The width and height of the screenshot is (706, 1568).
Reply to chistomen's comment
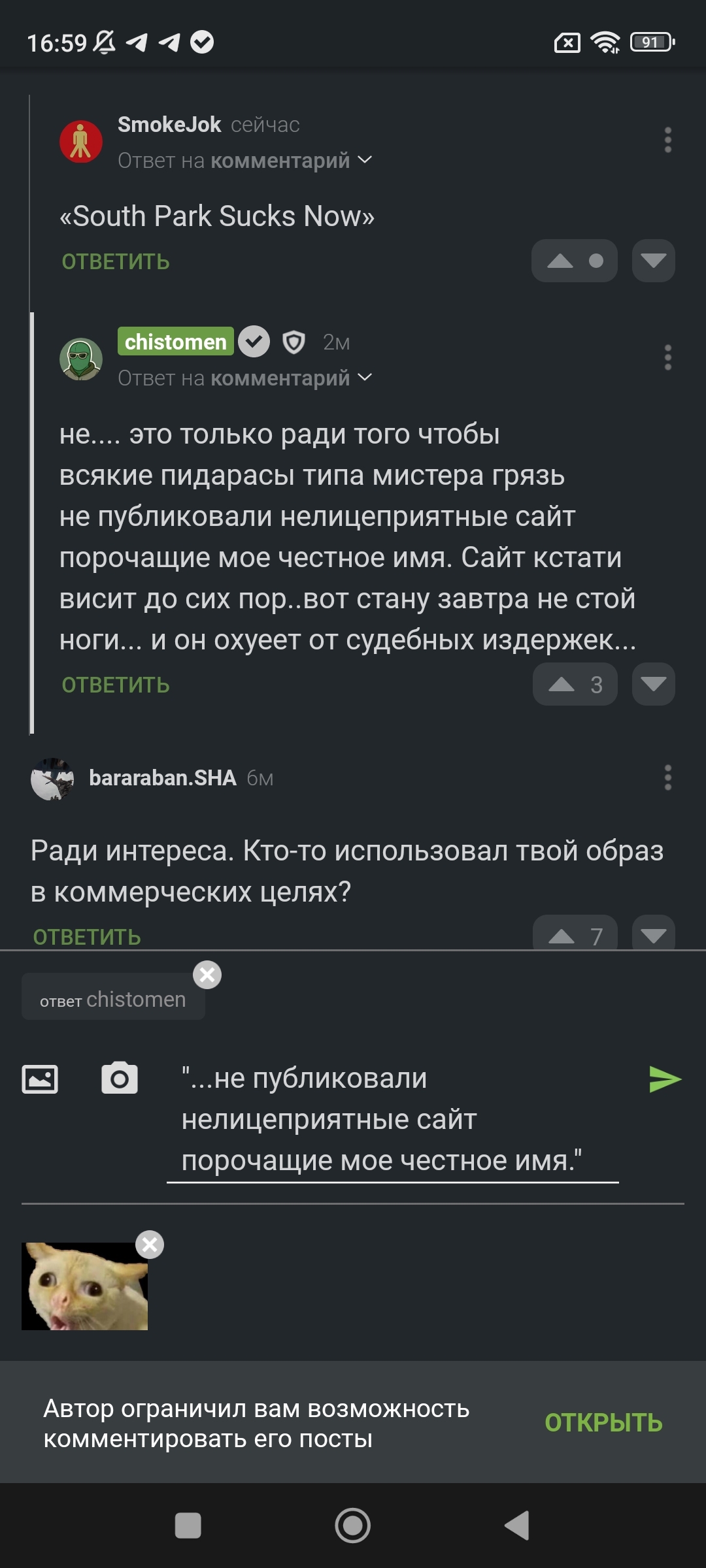tap(116, 685)
